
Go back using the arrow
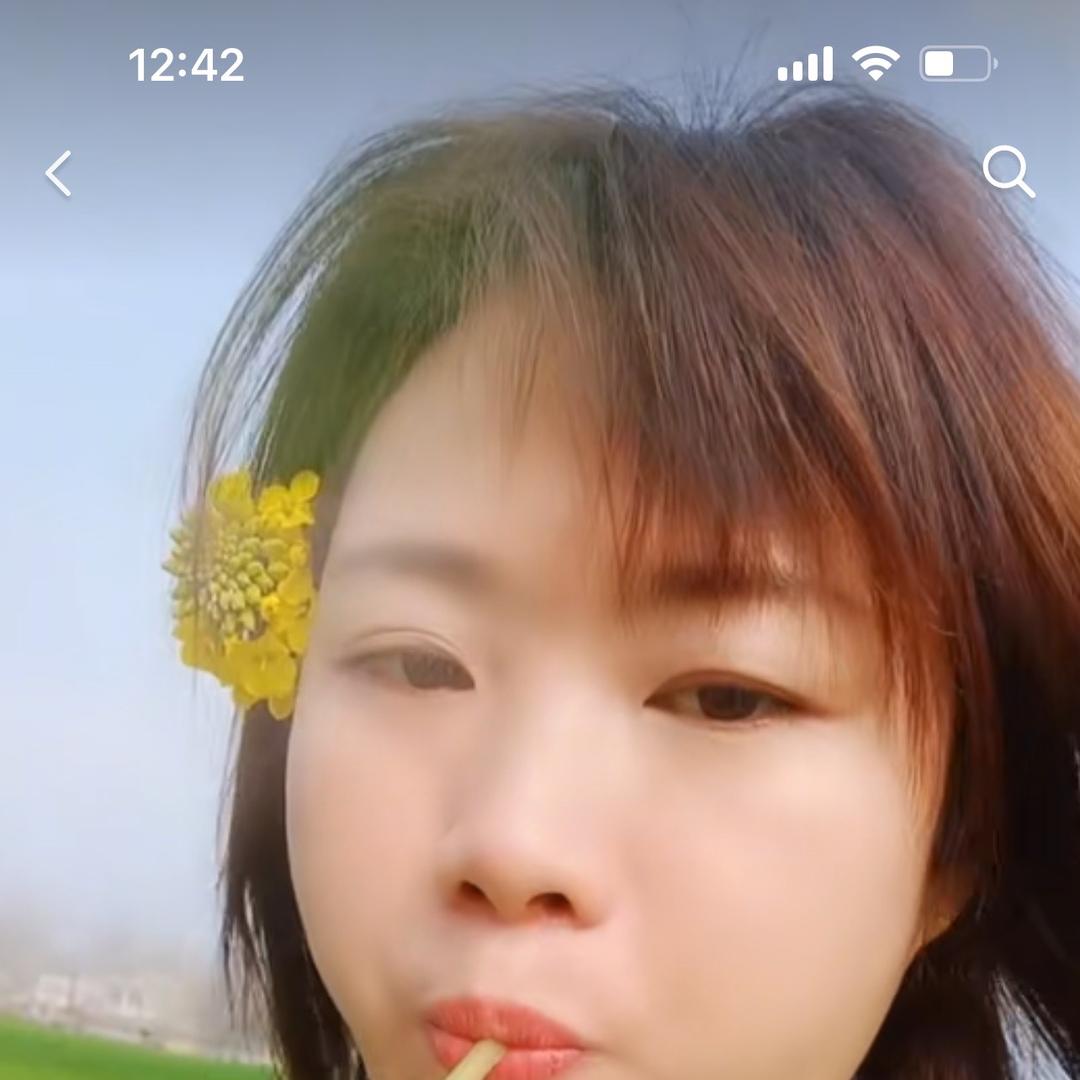click(59, 174)
